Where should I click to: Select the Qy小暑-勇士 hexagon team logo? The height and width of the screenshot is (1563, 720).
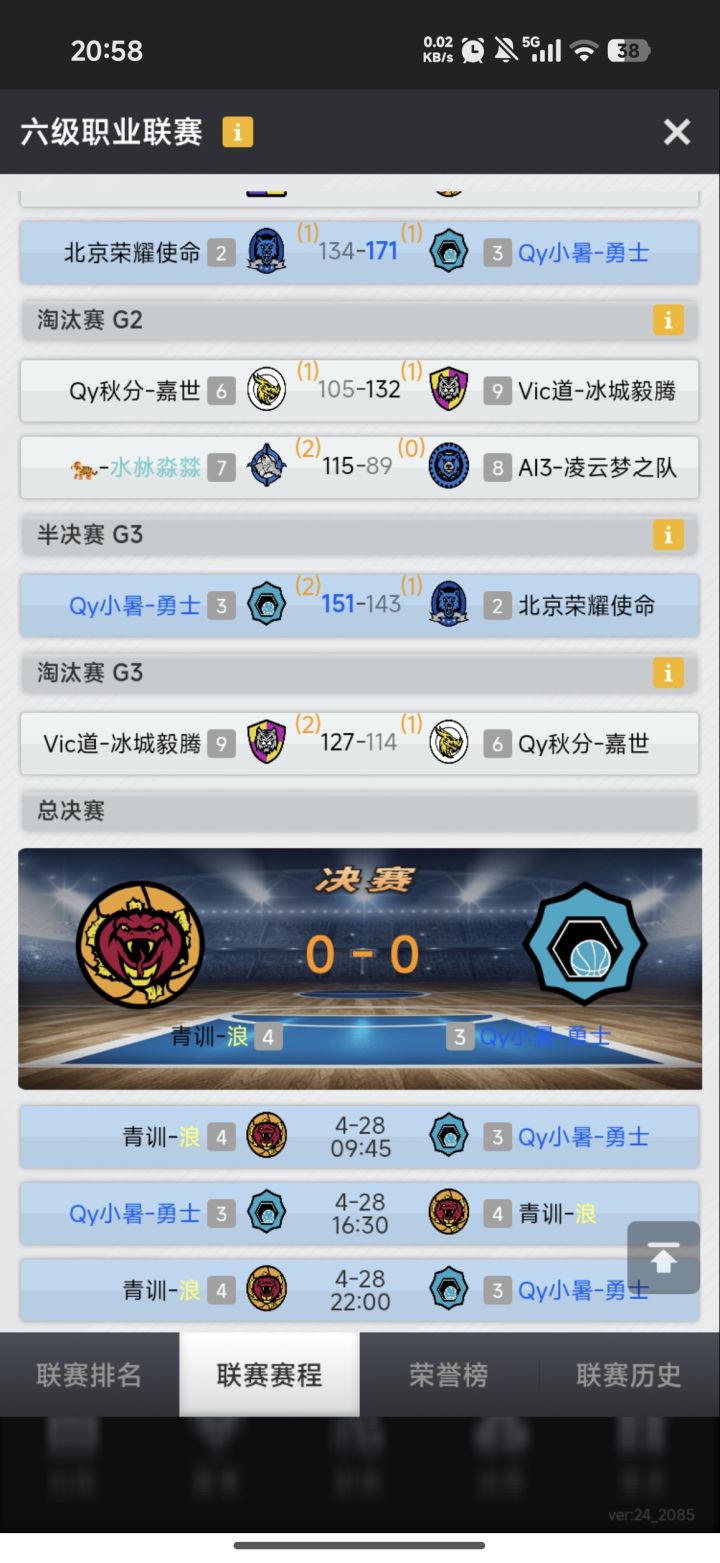click(267, 604)
